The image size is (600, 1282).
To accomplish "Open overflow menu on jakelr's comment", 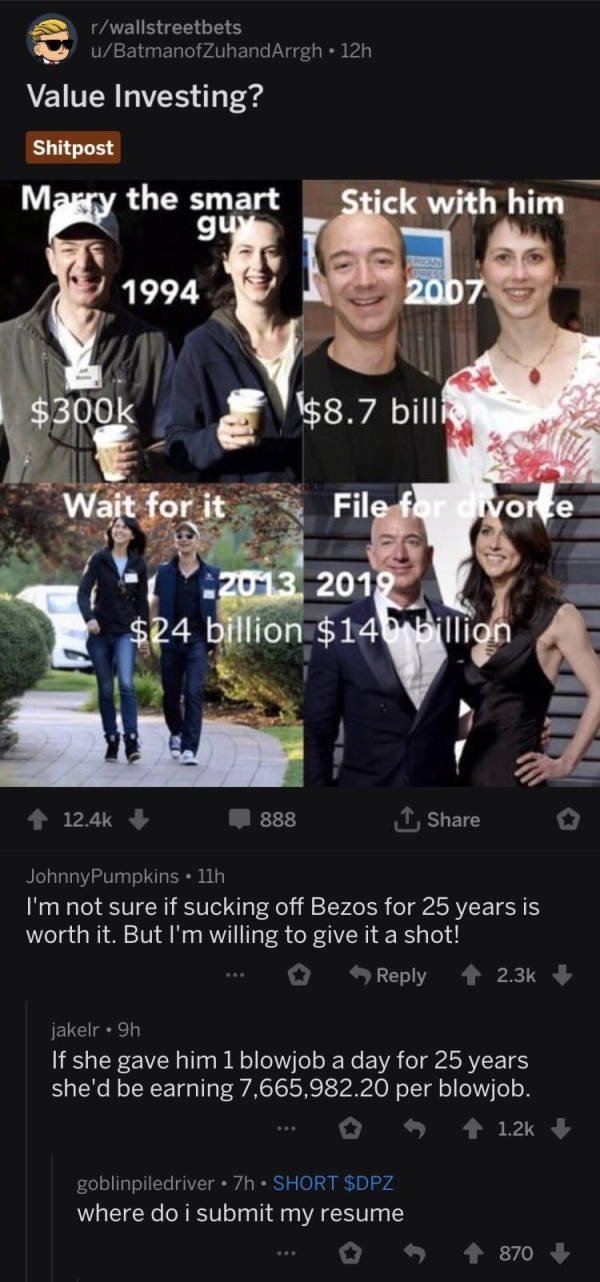I will 288,1130.
